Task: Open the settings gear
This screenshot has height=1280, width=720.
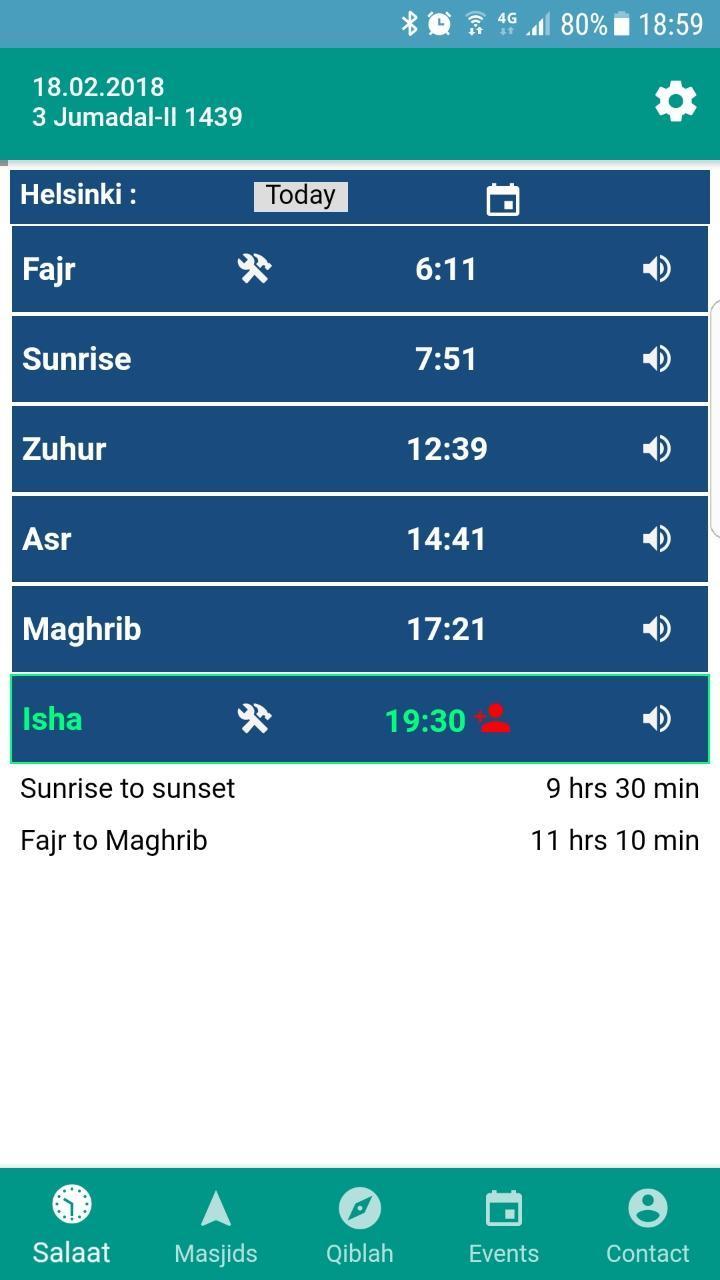Action: pos(675,102)
